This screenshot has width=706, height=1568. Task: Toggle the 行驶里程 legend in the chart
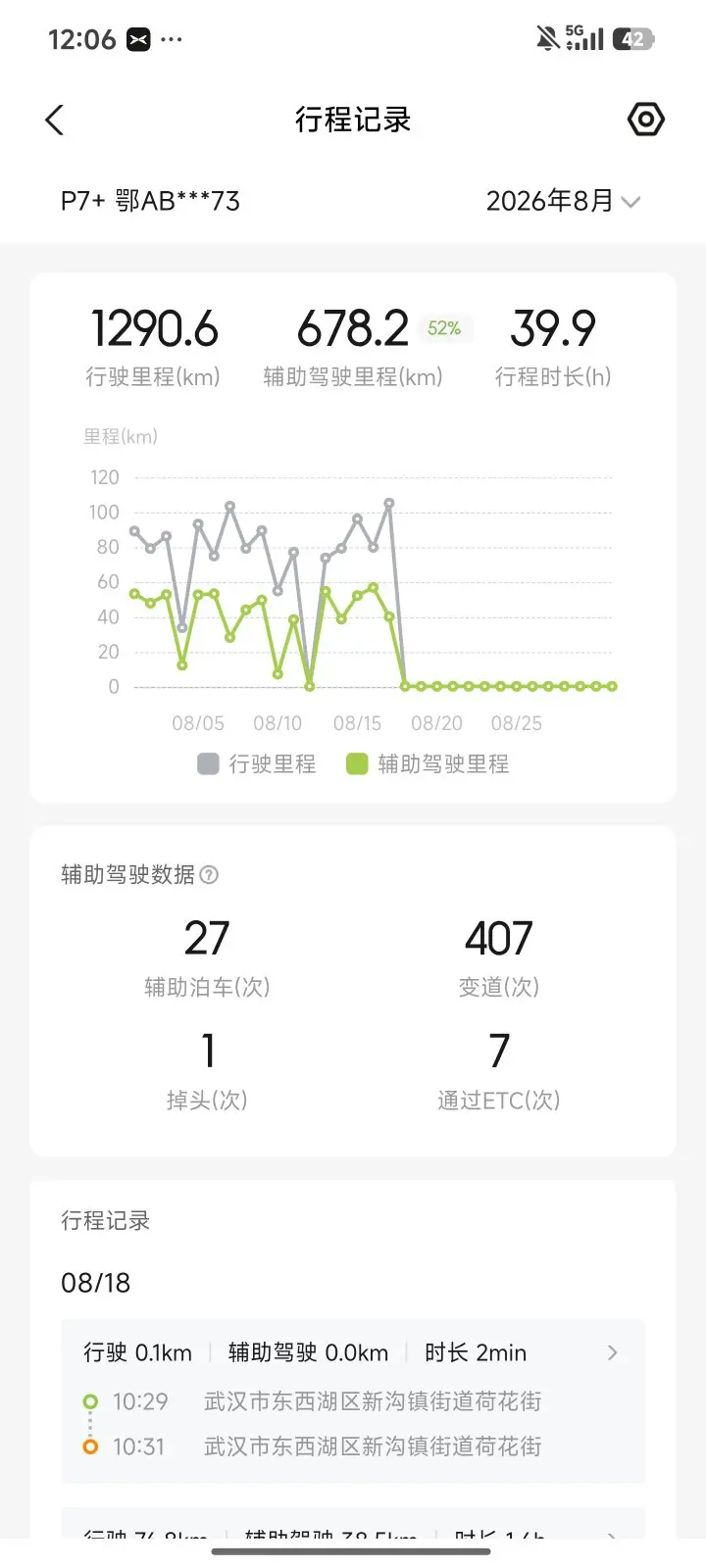click(x=257, y=763)
